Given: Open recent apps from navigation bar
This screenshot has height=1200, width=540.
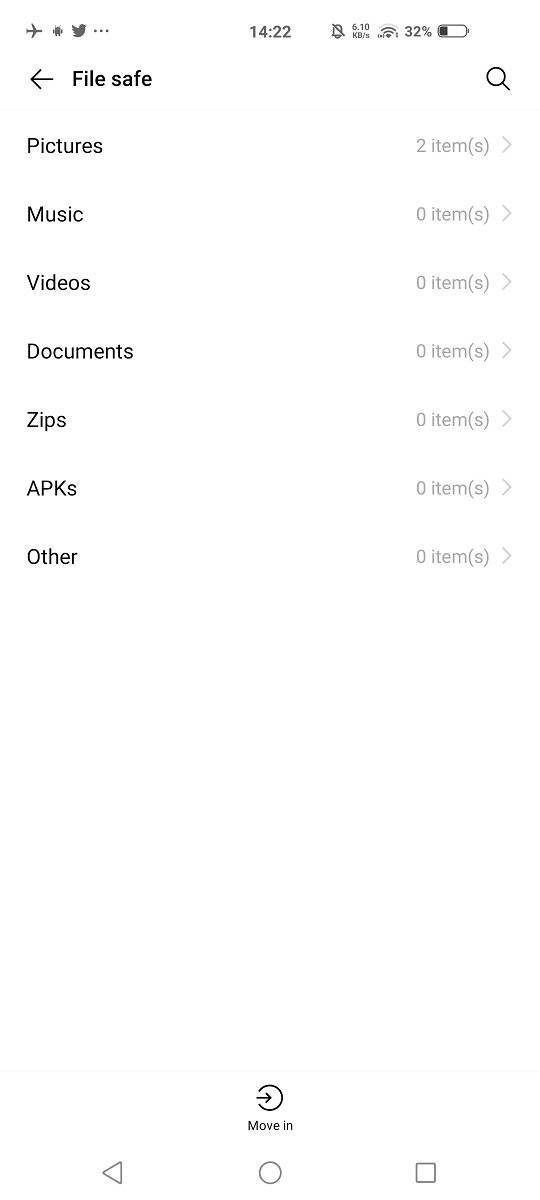Looking at the screenshot, I should click(426, 1172).
